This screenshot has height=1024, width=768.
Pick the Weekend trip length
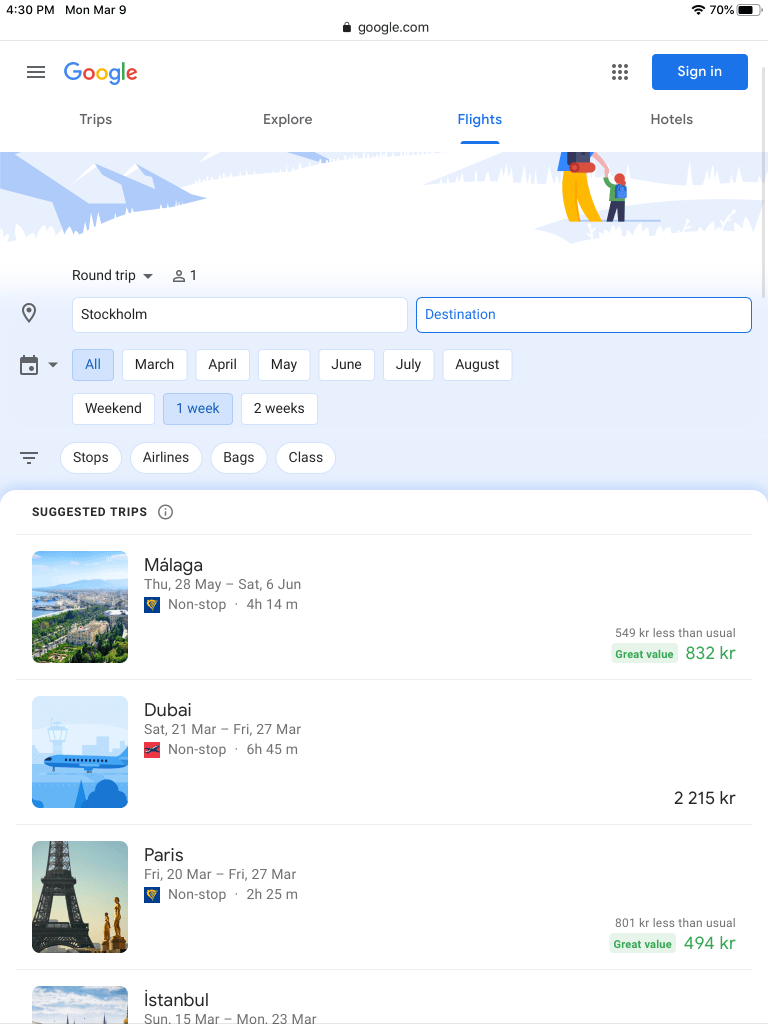tap(113, 409)
